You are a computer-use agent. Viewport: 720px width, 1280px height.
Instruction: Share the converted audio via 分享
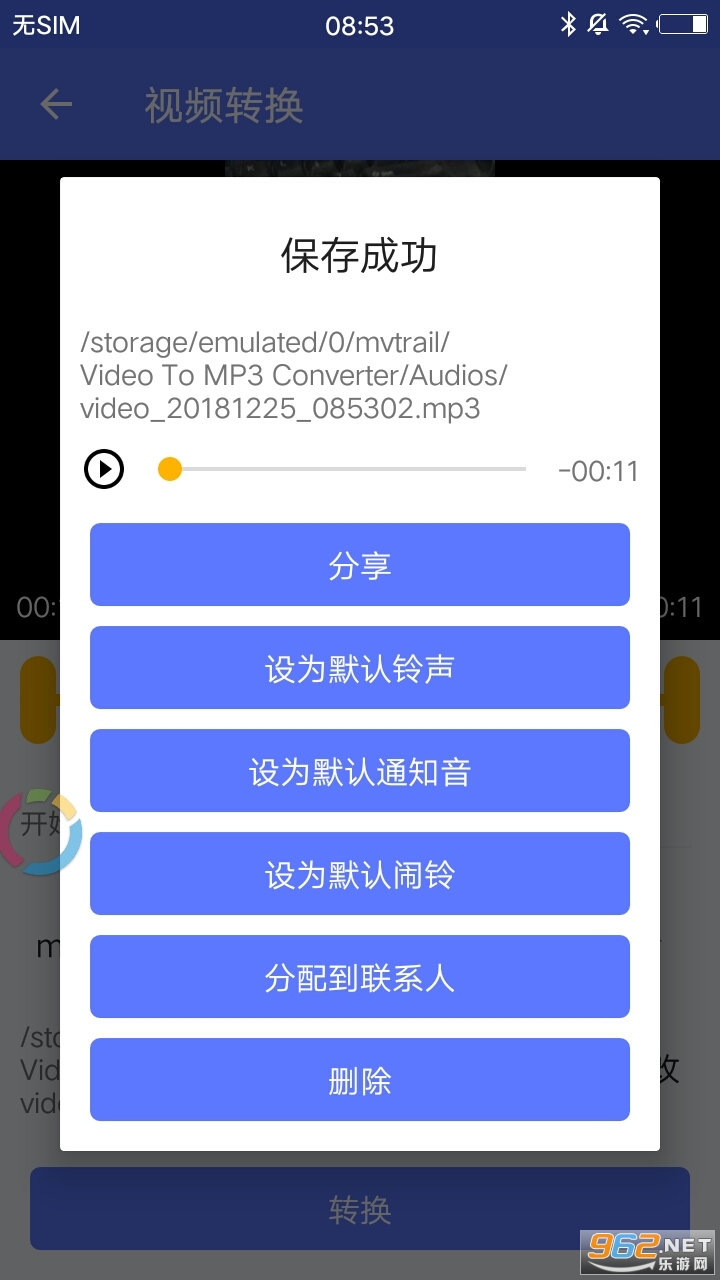coord(360,565)
